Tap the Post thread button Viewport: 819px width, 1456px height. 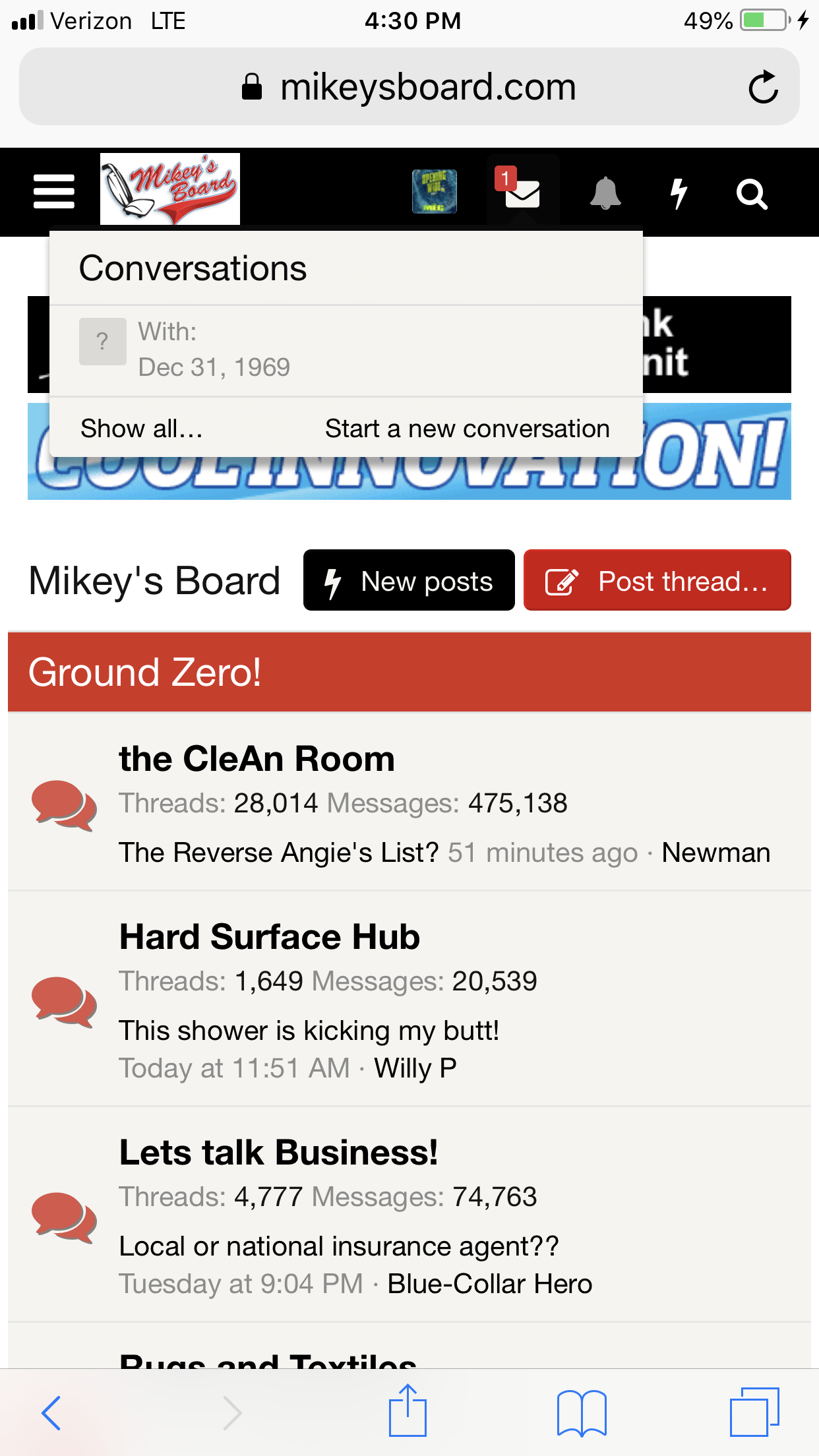tap(657, 580)
